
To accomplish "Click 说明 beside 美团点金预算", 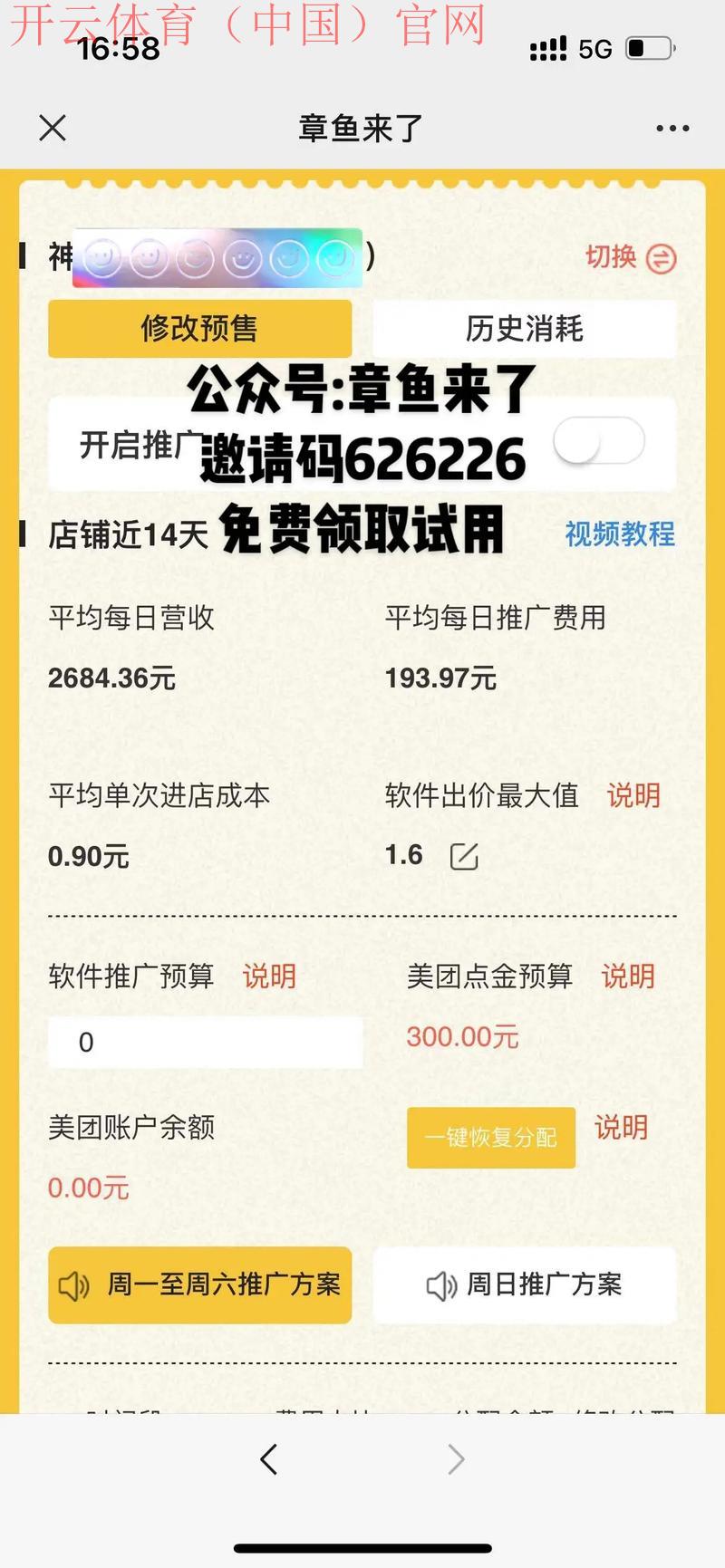I will click(x=628, y=976).
